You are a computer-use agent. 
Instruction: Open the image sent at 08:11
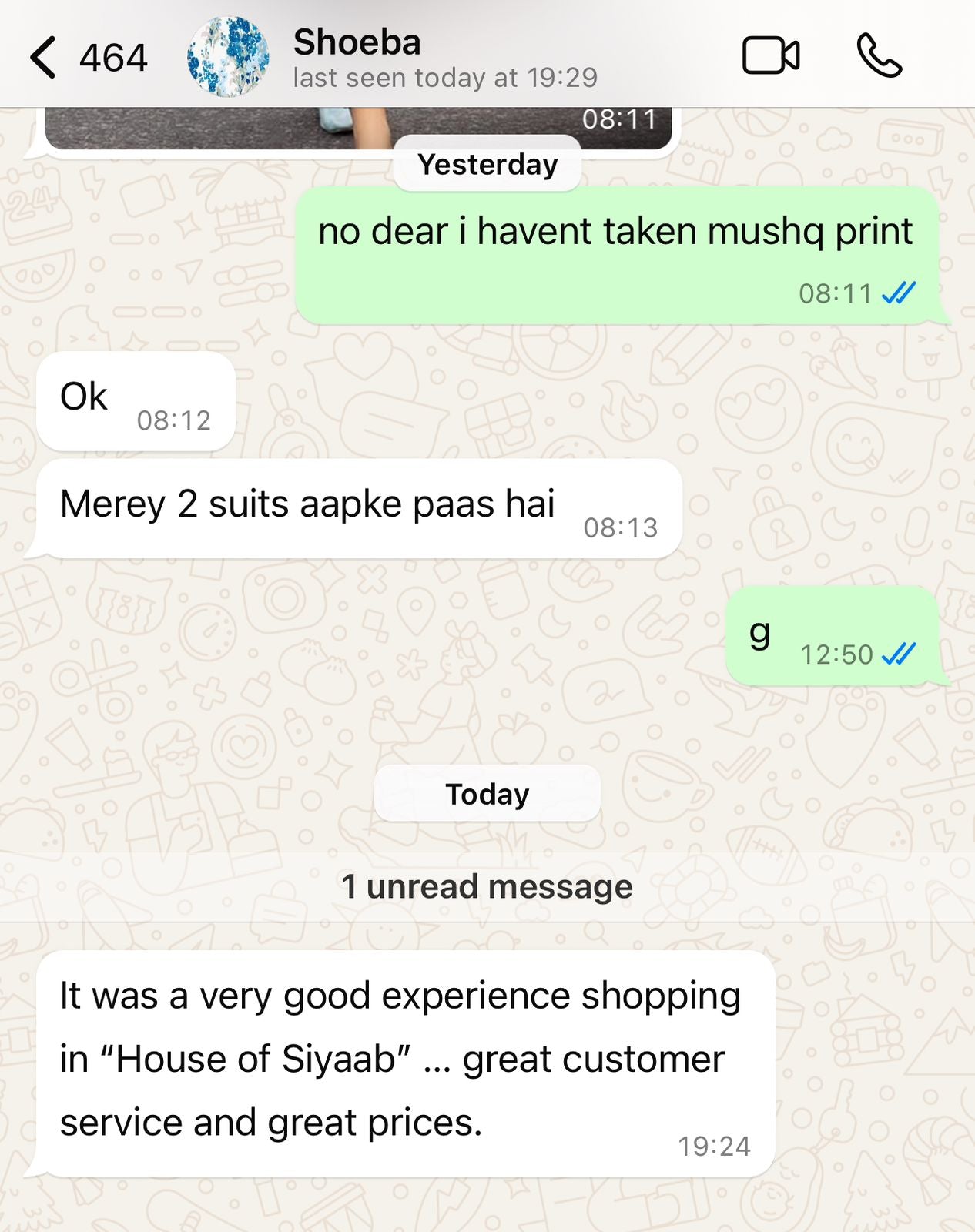358,128
